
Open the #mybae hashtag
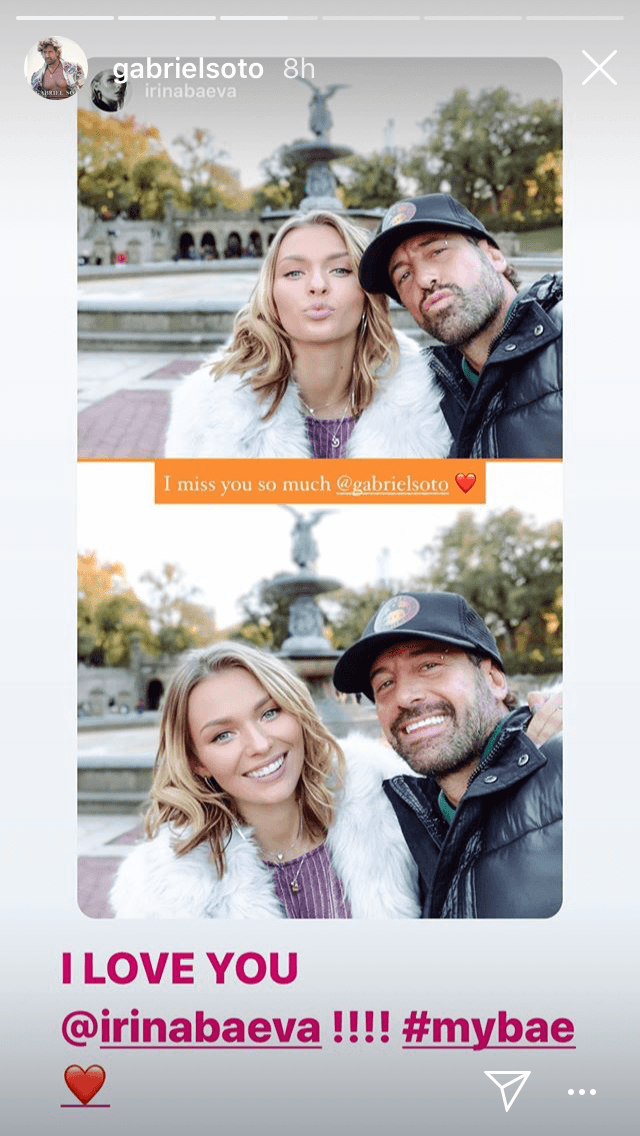pyautogui.click(x=488, y=1028)
